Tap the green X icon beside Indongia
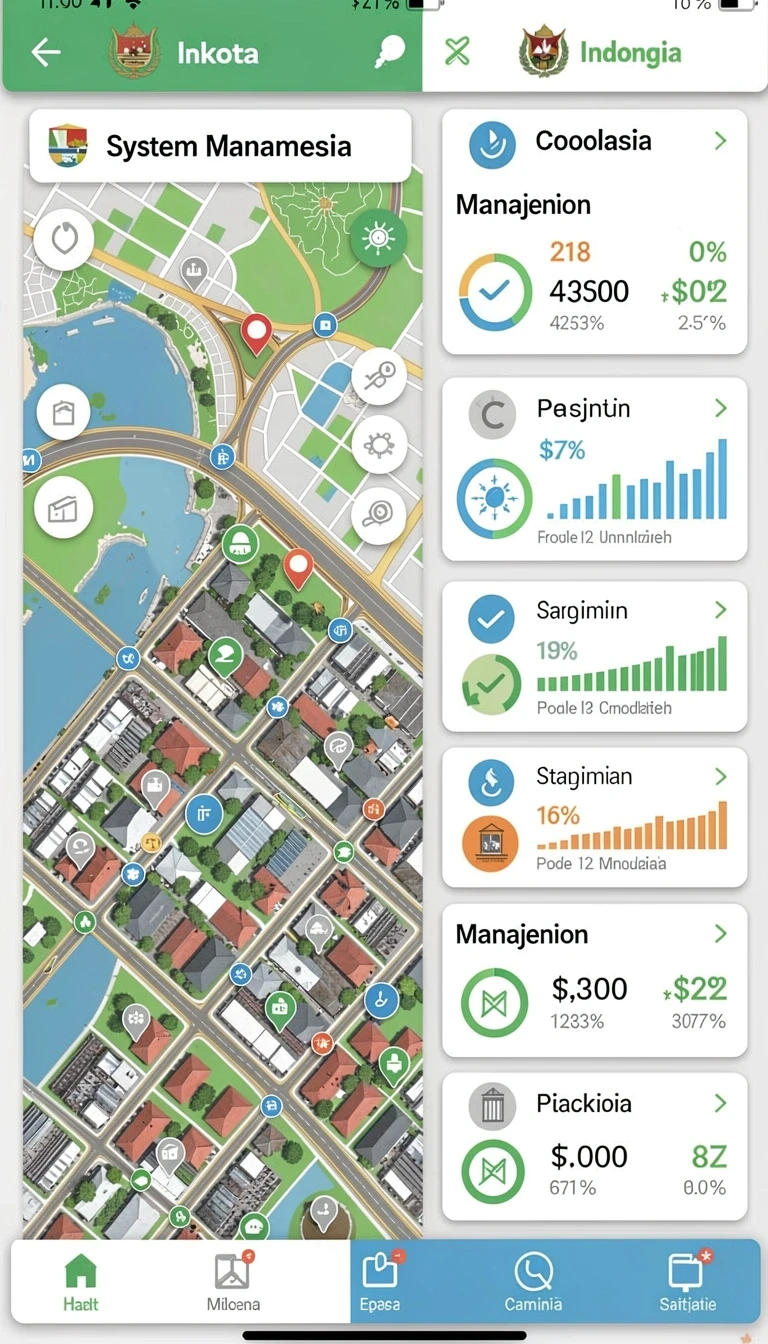The width and height of the screenshot is (768, 1344). point(457,52)
